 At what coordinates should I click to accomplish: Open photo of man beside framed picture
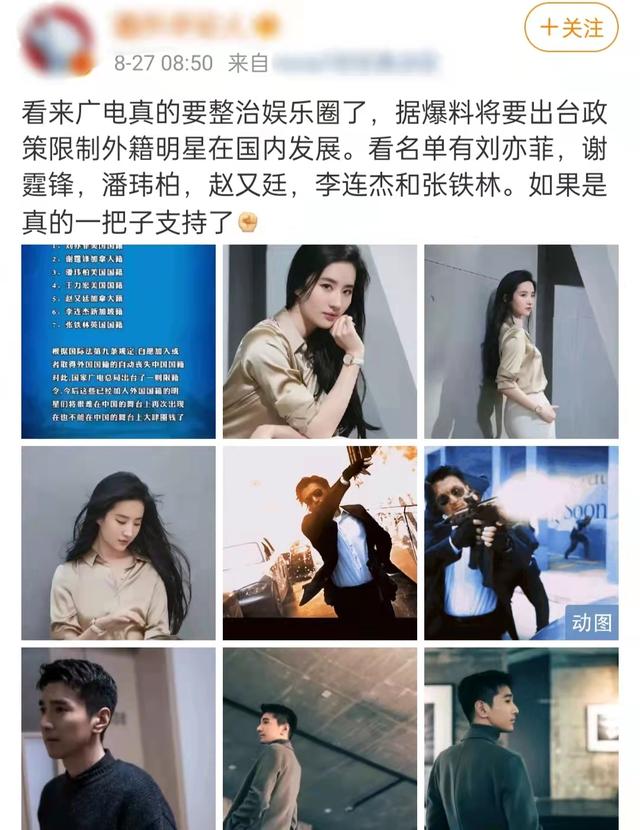(x=521, y=738)
